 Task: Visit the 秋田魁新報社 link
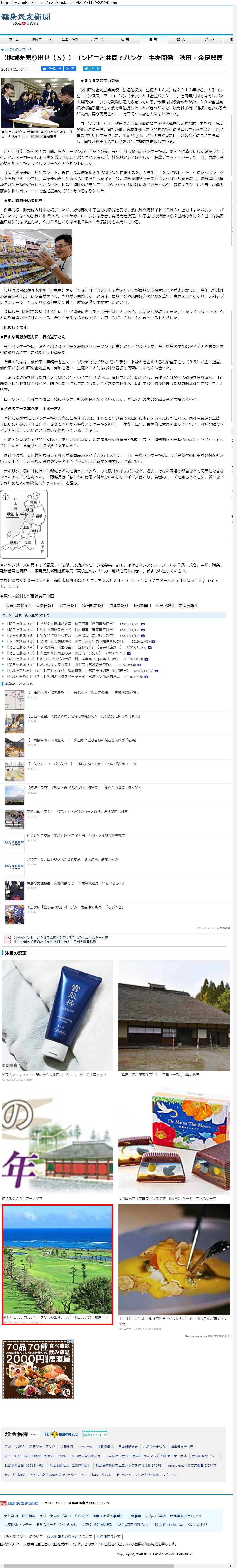tap(93, 606)
